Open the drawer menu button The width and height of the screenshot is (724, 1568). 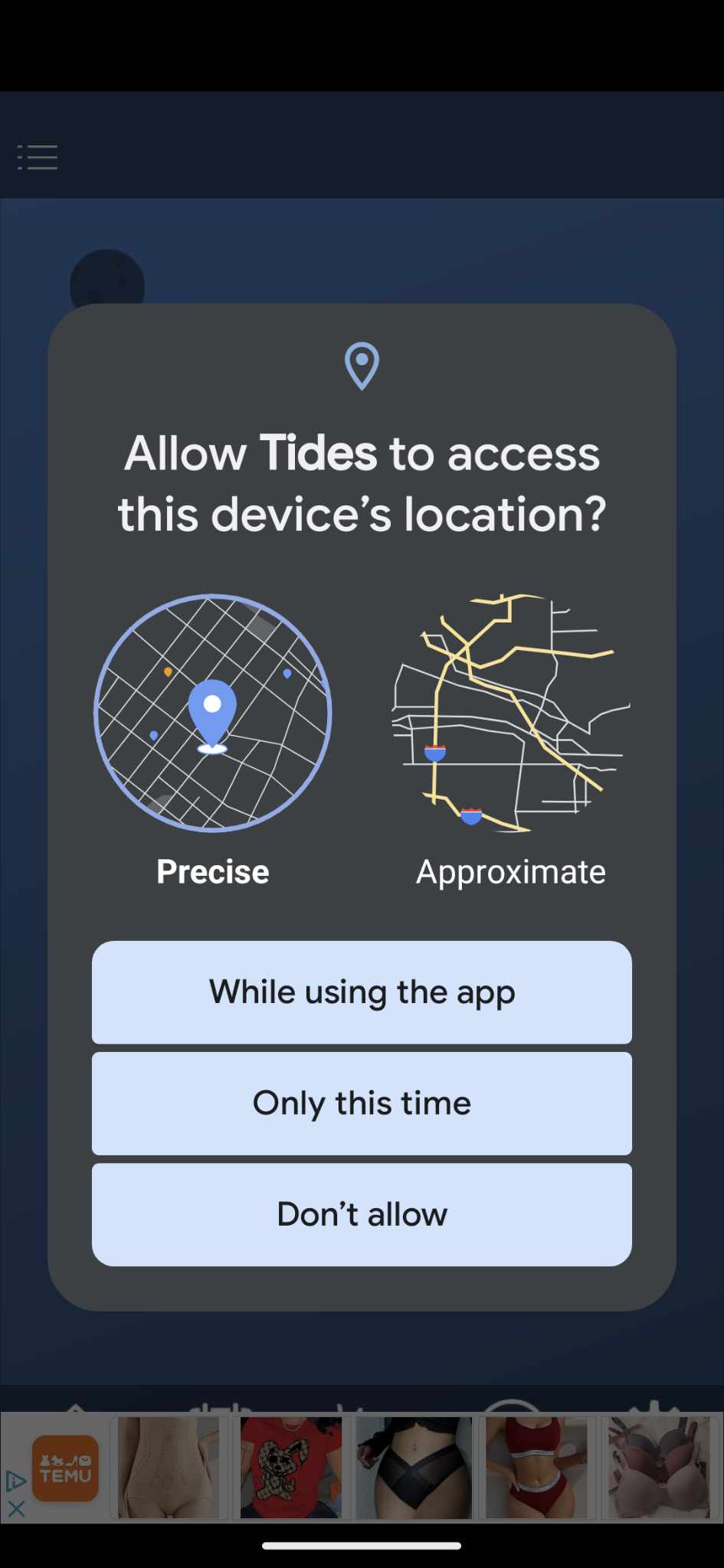[38, 157]
